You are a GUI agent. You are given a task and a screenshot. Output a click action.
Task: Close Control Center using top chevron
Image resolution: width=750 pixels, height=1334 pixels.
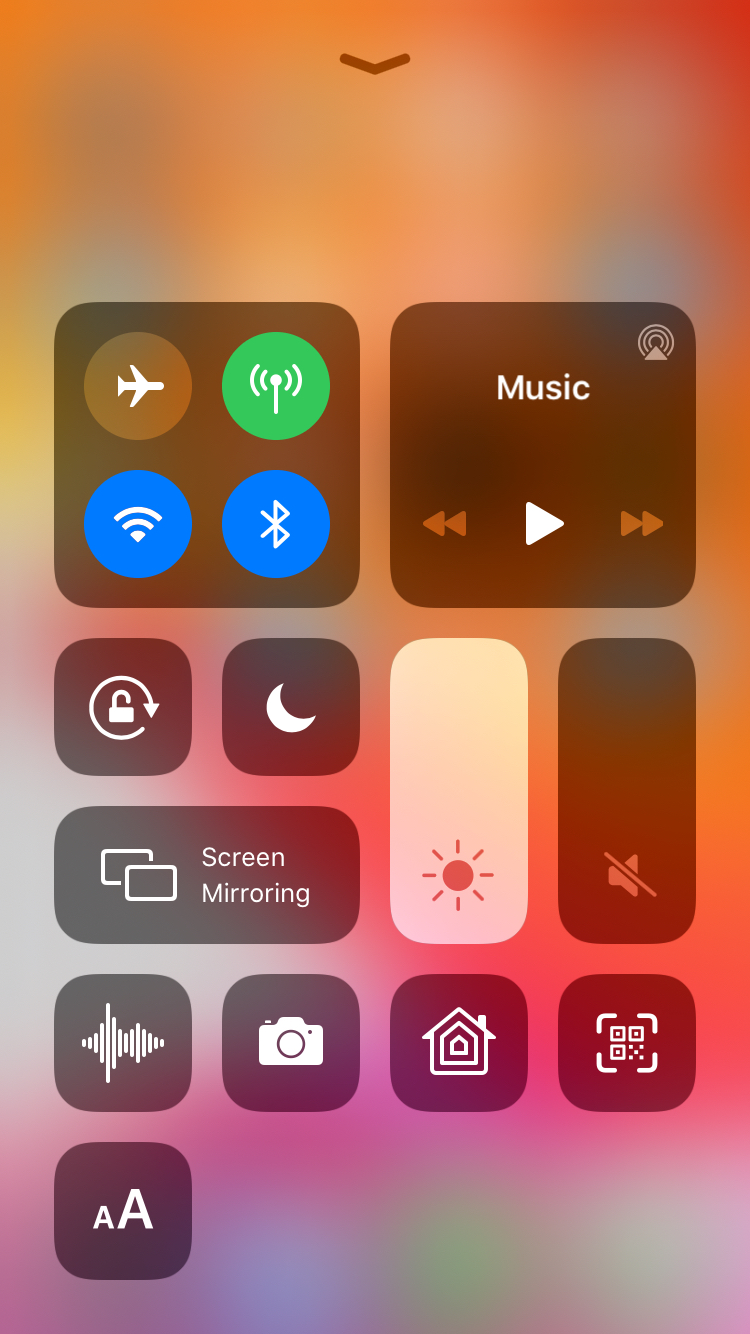pyautogui.click(x=375, y=63)
